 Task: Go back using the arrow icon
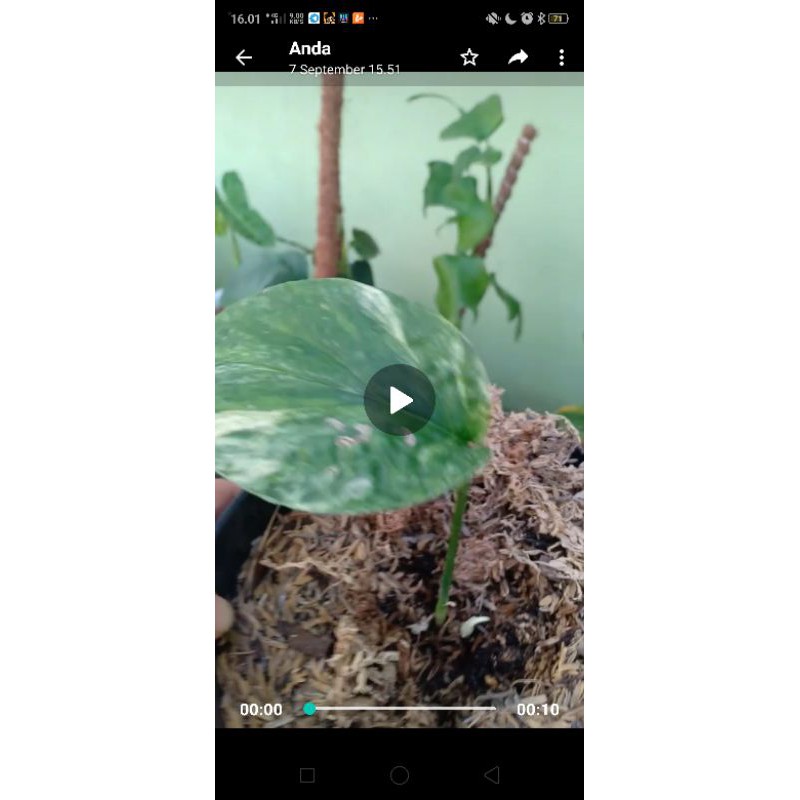pos(244,58)
